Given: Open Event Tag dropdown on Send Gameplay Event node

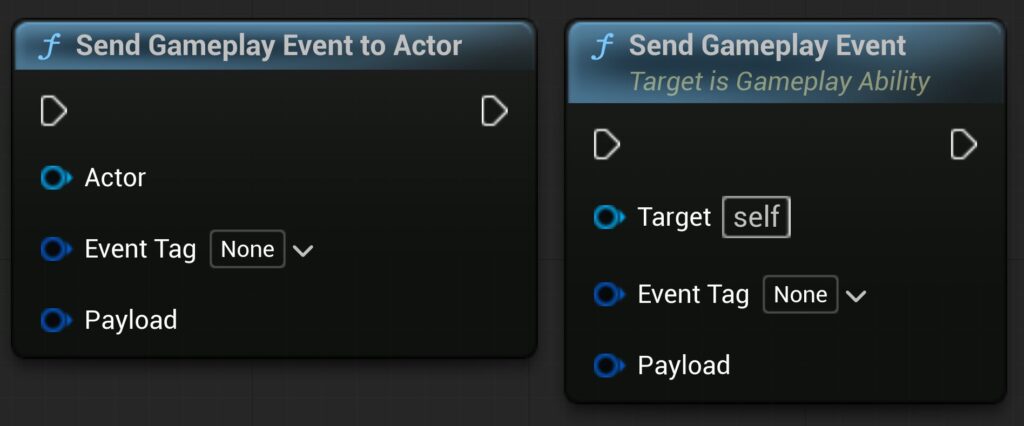Looking at the screenshot, I should click(x=856, y=295).
